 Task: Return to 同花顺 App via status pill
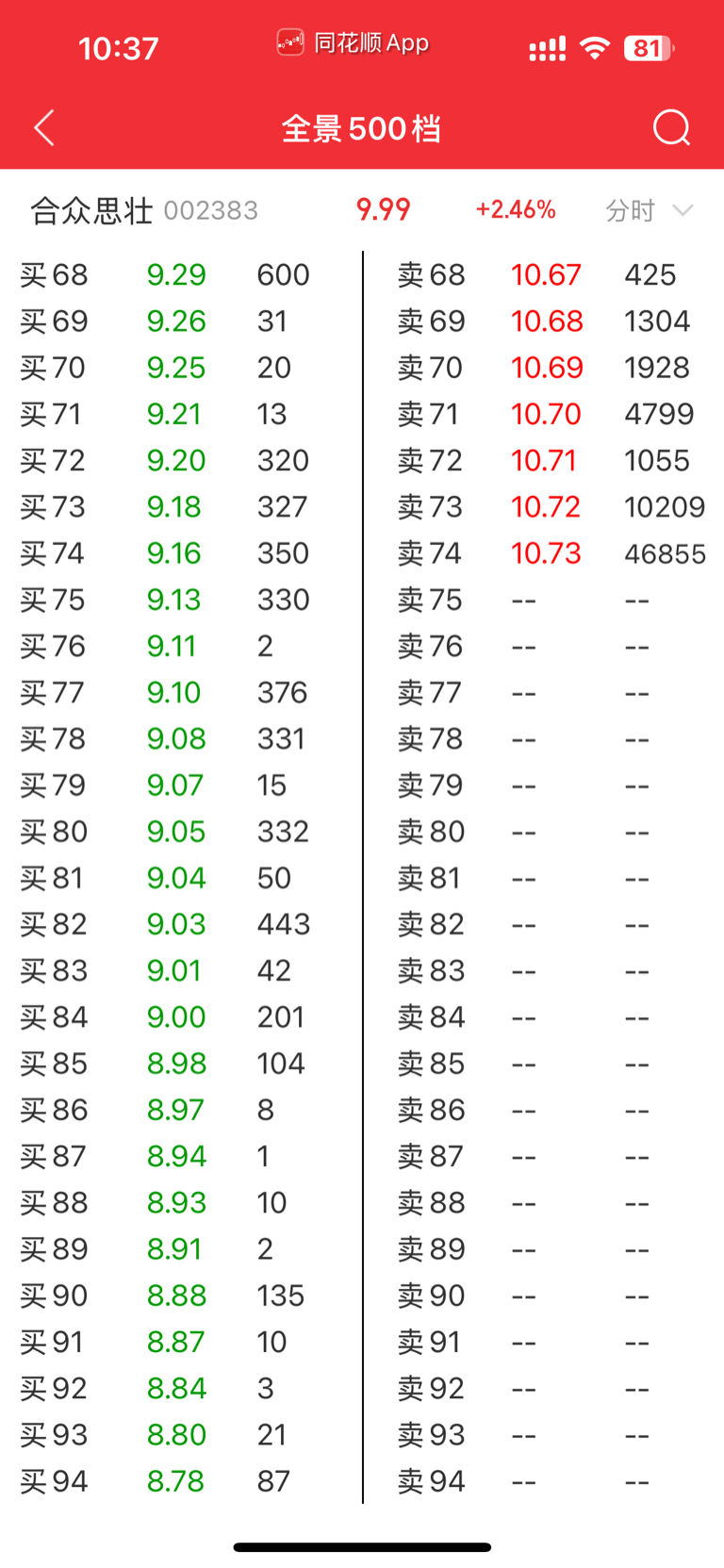pos(354,43)
